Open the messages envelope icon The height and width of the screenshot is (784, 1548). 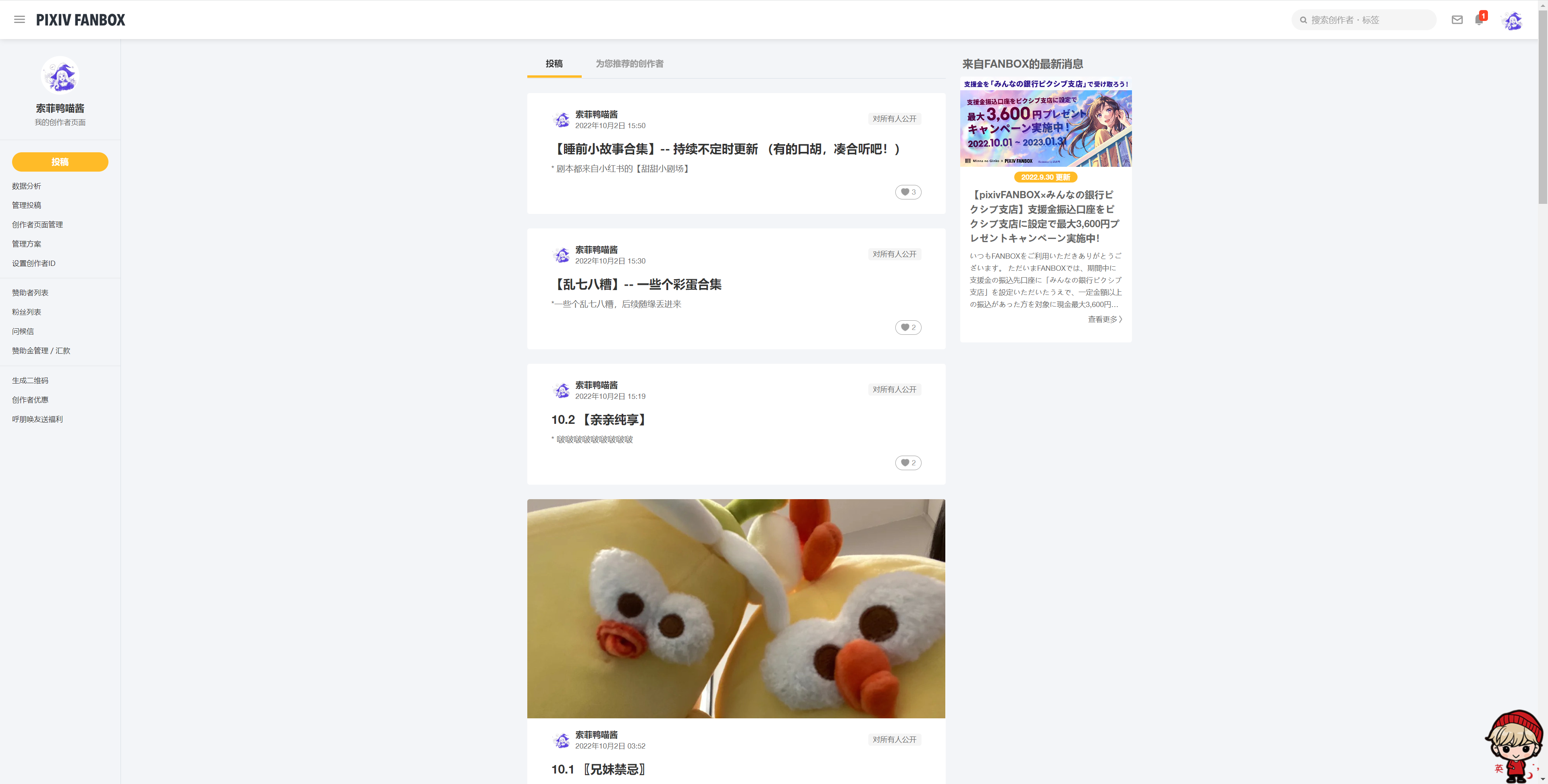[x=1457, y=20]
